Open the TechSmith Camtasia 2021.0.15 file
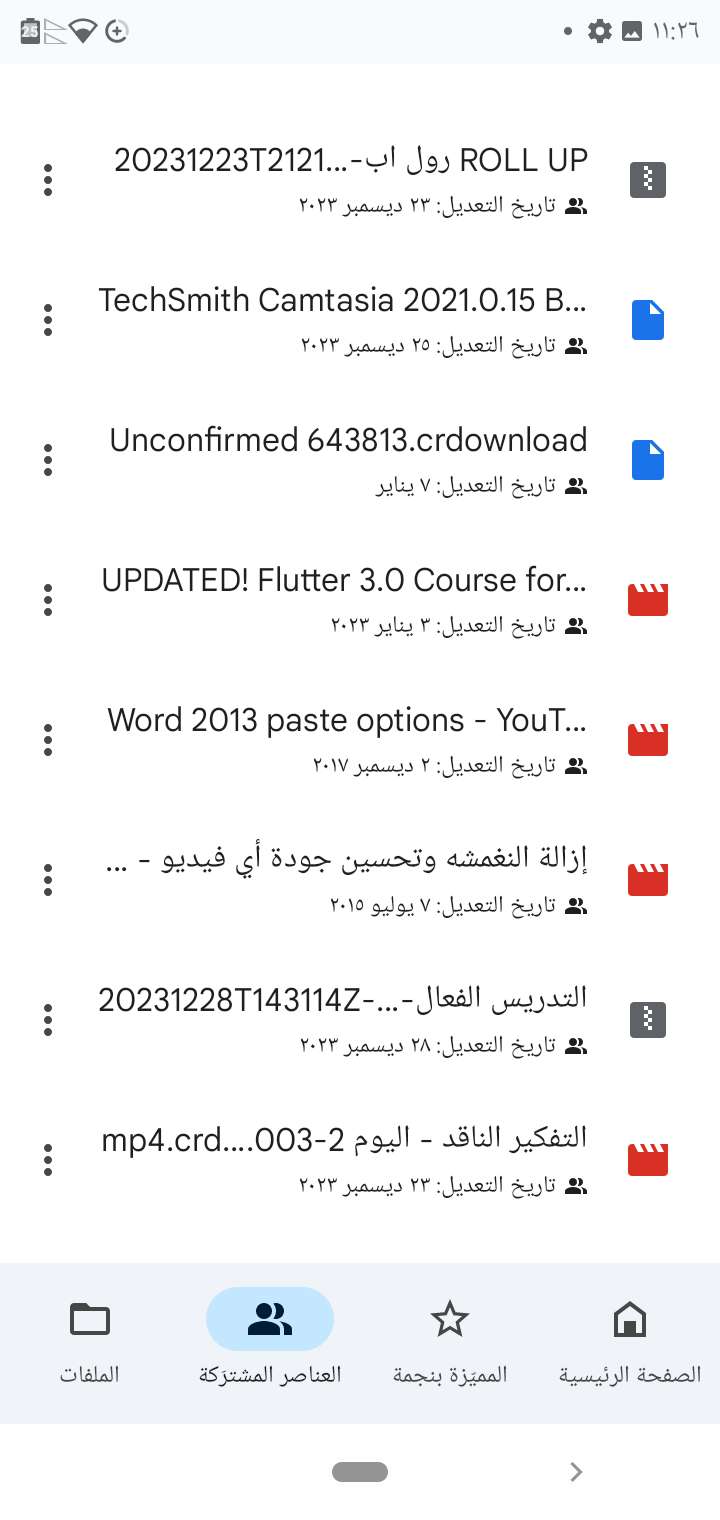Viewport: 720px width, 1520px height. (360, 320)
